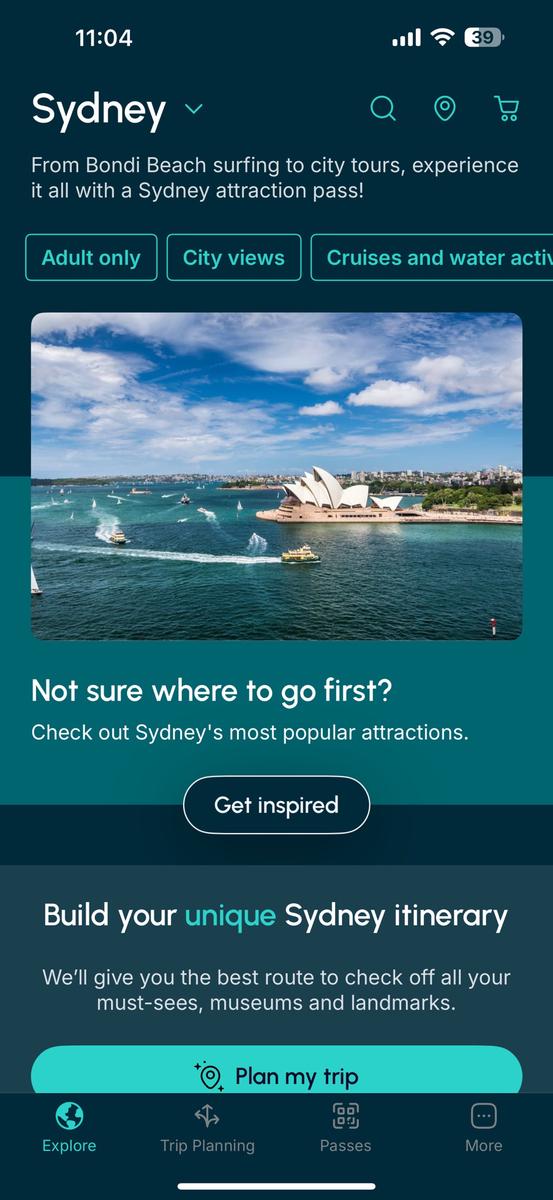The image size is (553, 1200).
Task: Switch to the Explore tab
Action: pos(69,1128)
